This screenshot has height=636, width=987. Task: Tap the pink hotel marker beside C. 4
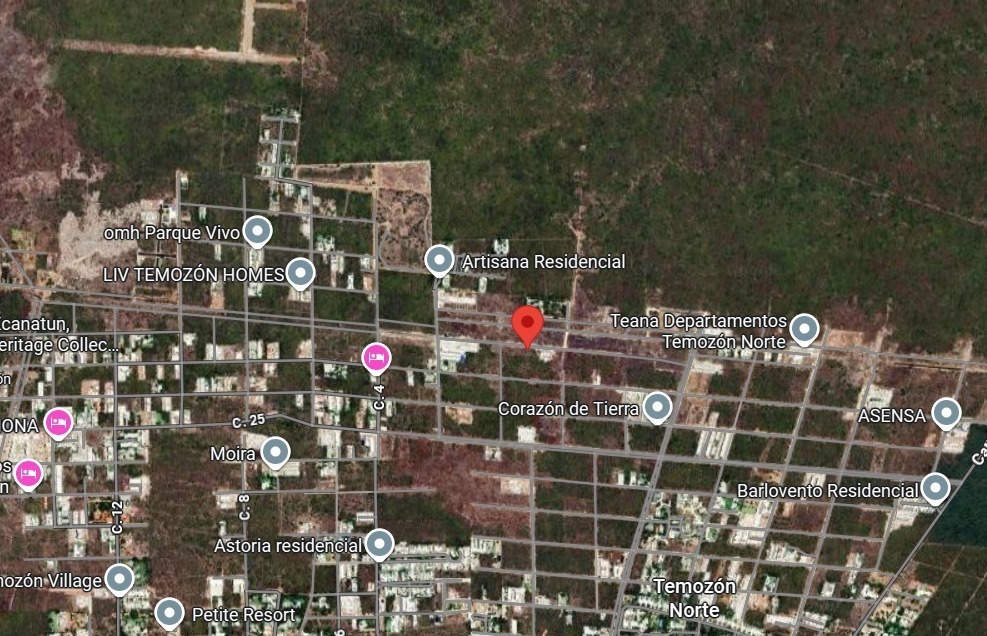376,356
